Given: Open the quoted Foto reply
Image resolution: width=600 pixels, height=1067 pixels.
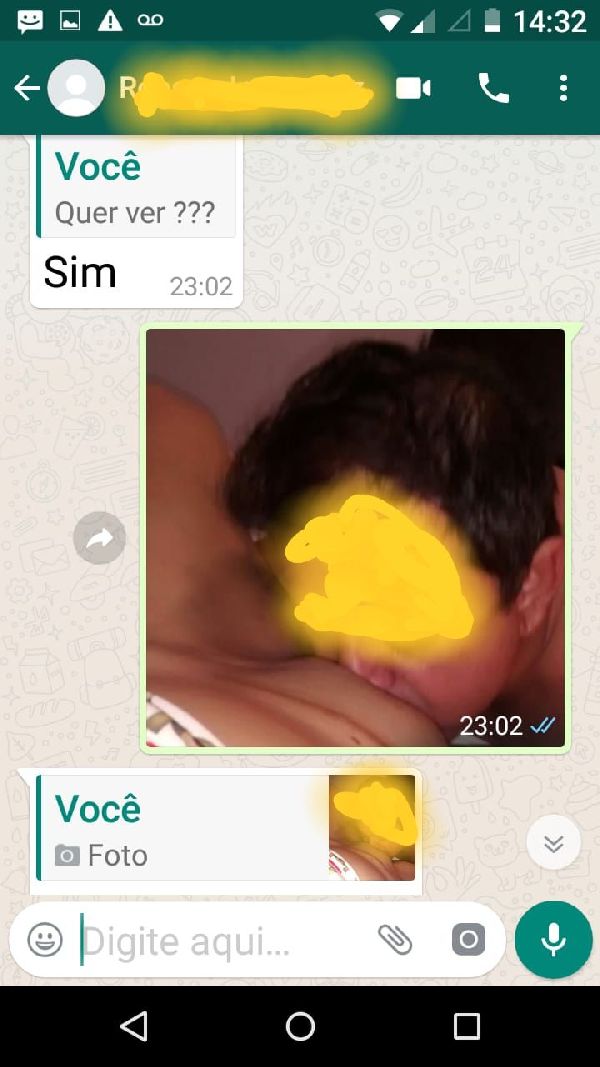Looking at the screenshot, I should tap(225, 829).
